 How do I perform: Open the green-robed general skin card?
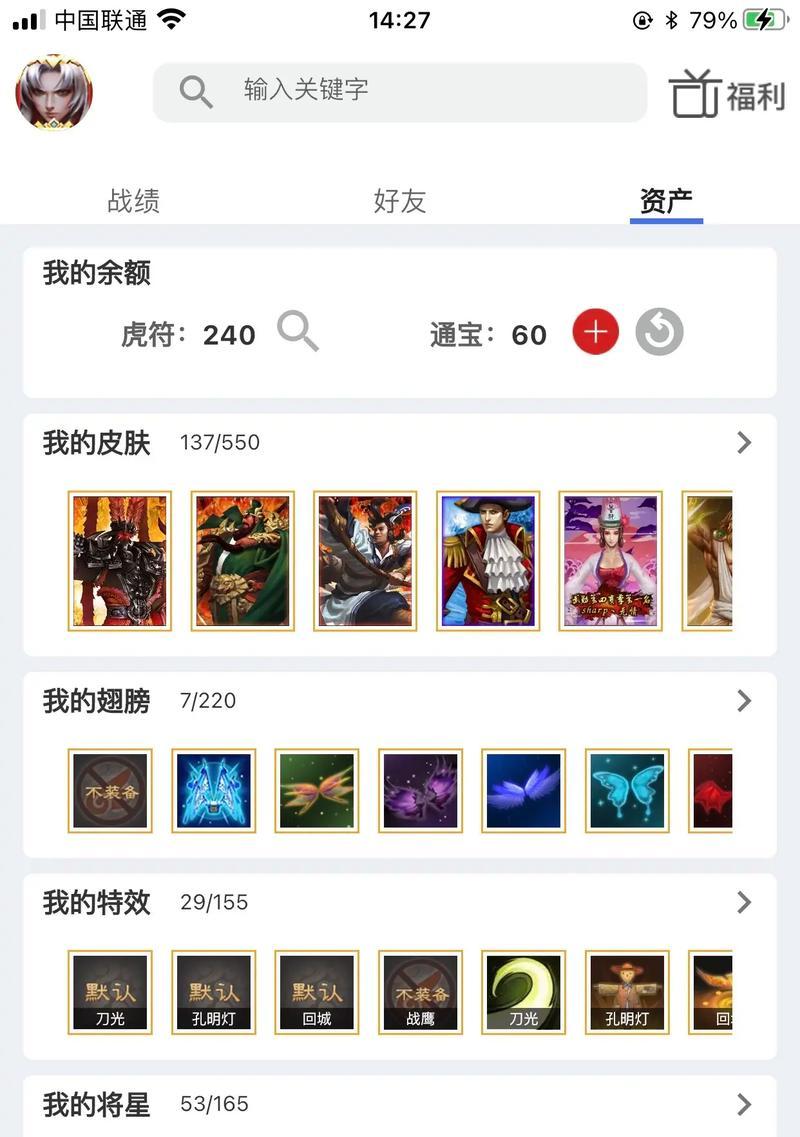click(242, 561)
